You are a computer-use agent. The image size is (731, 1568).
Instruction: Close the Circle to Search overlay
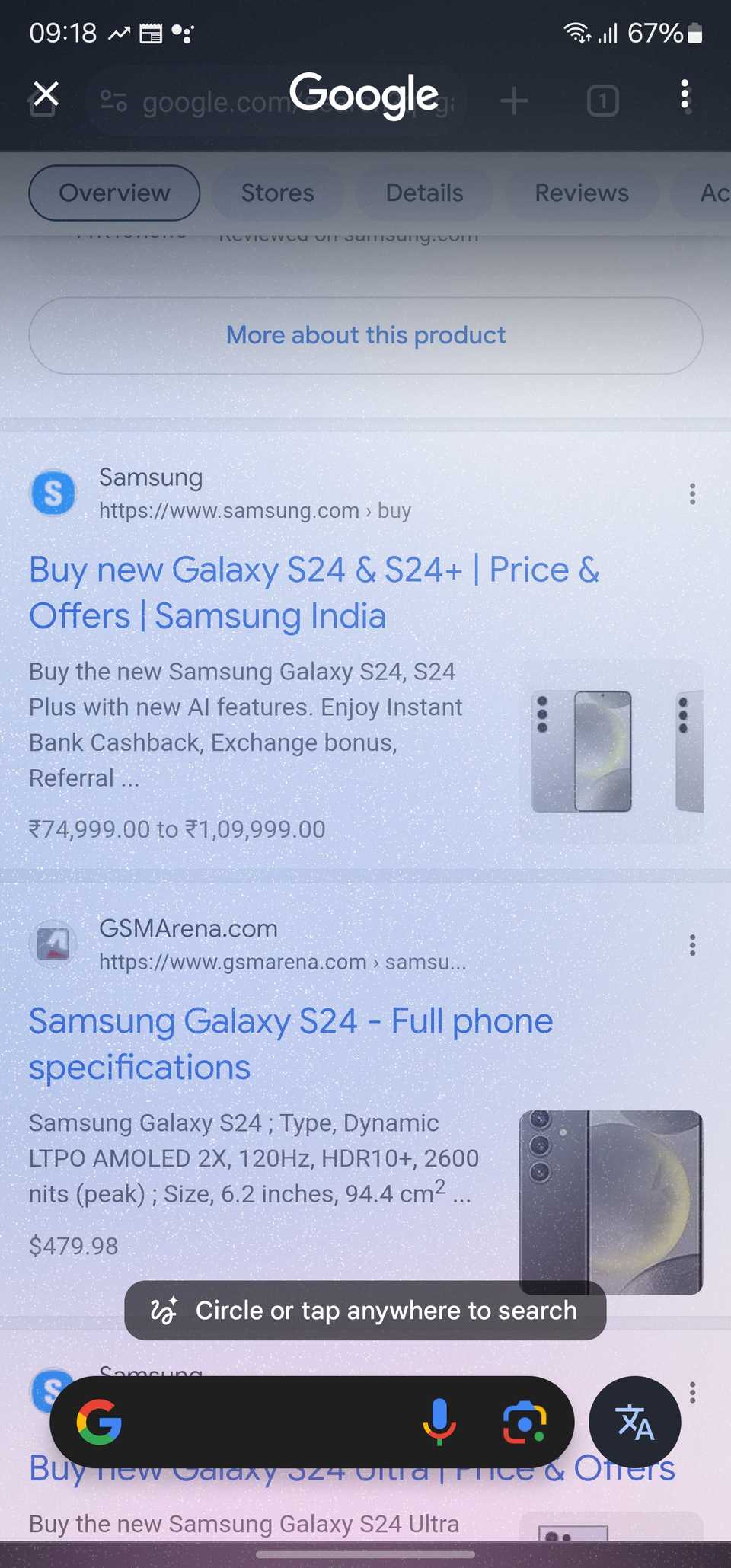[46, 94]
